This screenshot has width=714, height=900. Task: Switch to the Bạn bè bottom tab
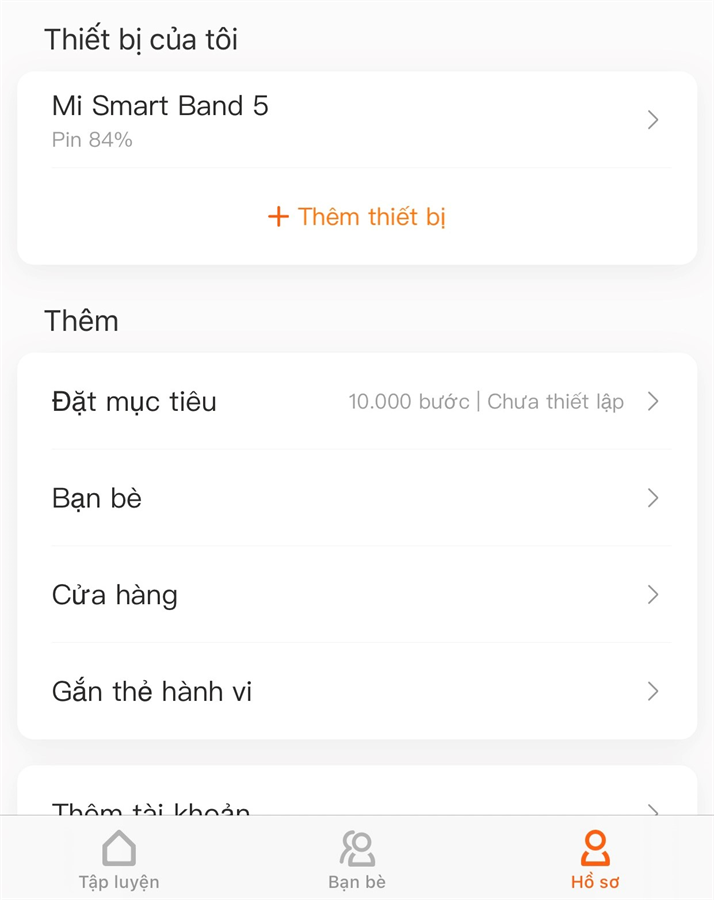click(357, 860)
